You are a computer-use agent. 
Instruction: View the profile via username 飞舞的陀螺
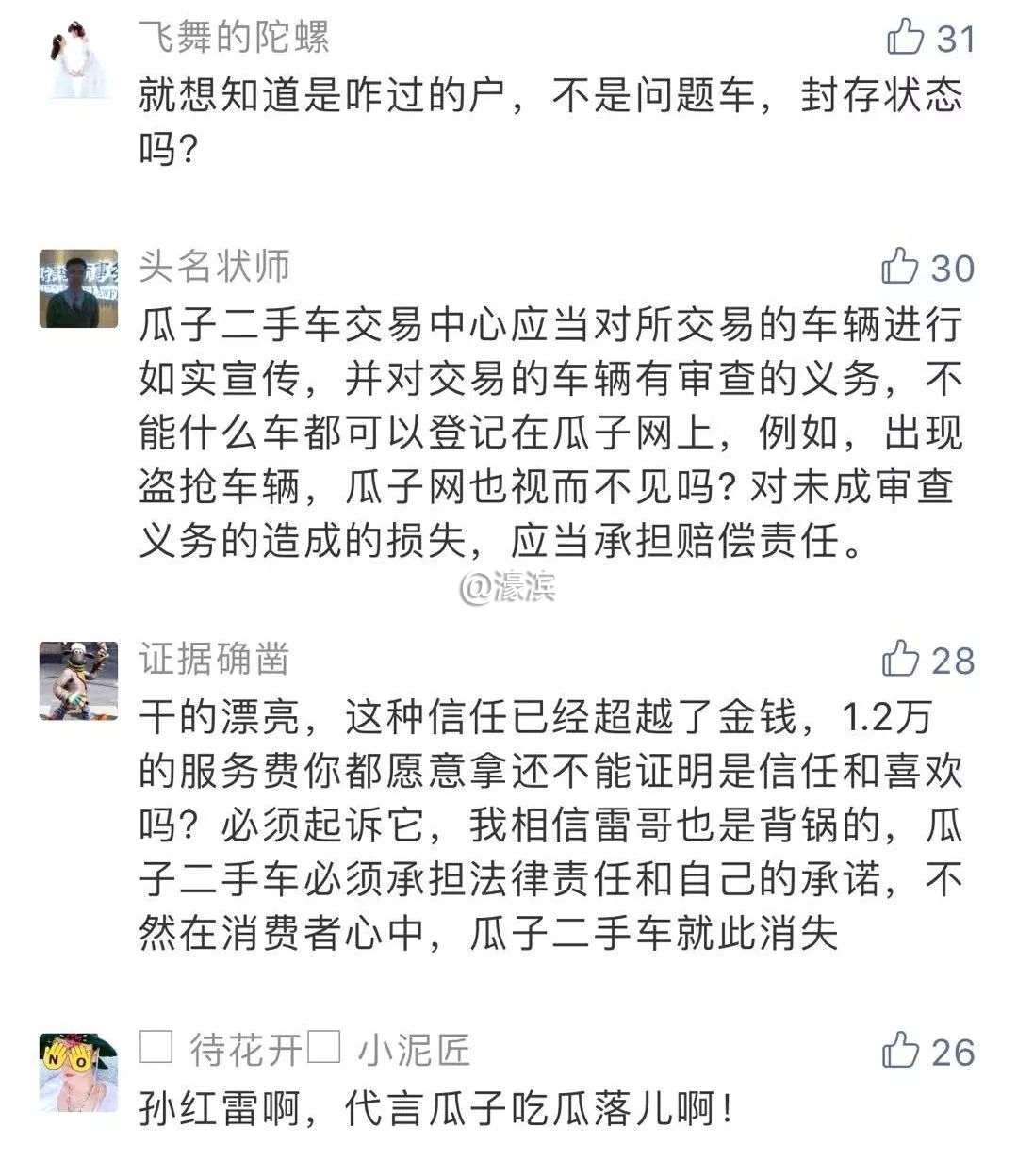(234, 38)
